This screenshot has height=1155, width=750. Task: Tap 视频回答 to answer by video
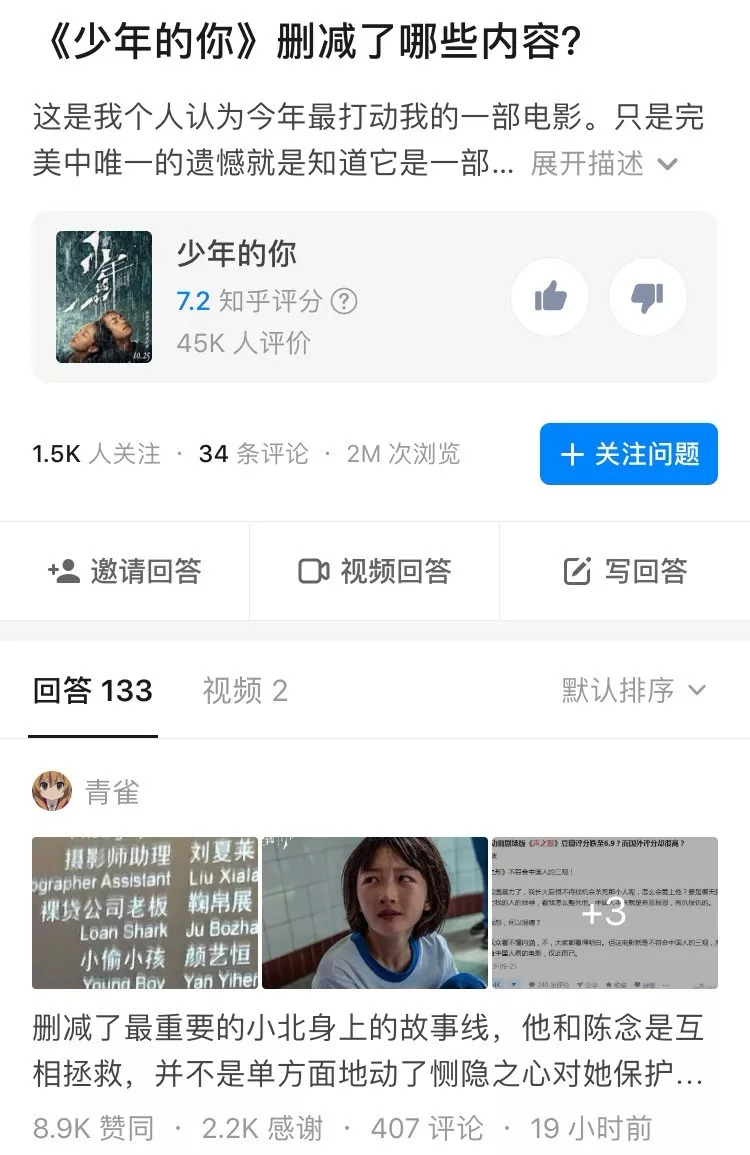[375, 571]
